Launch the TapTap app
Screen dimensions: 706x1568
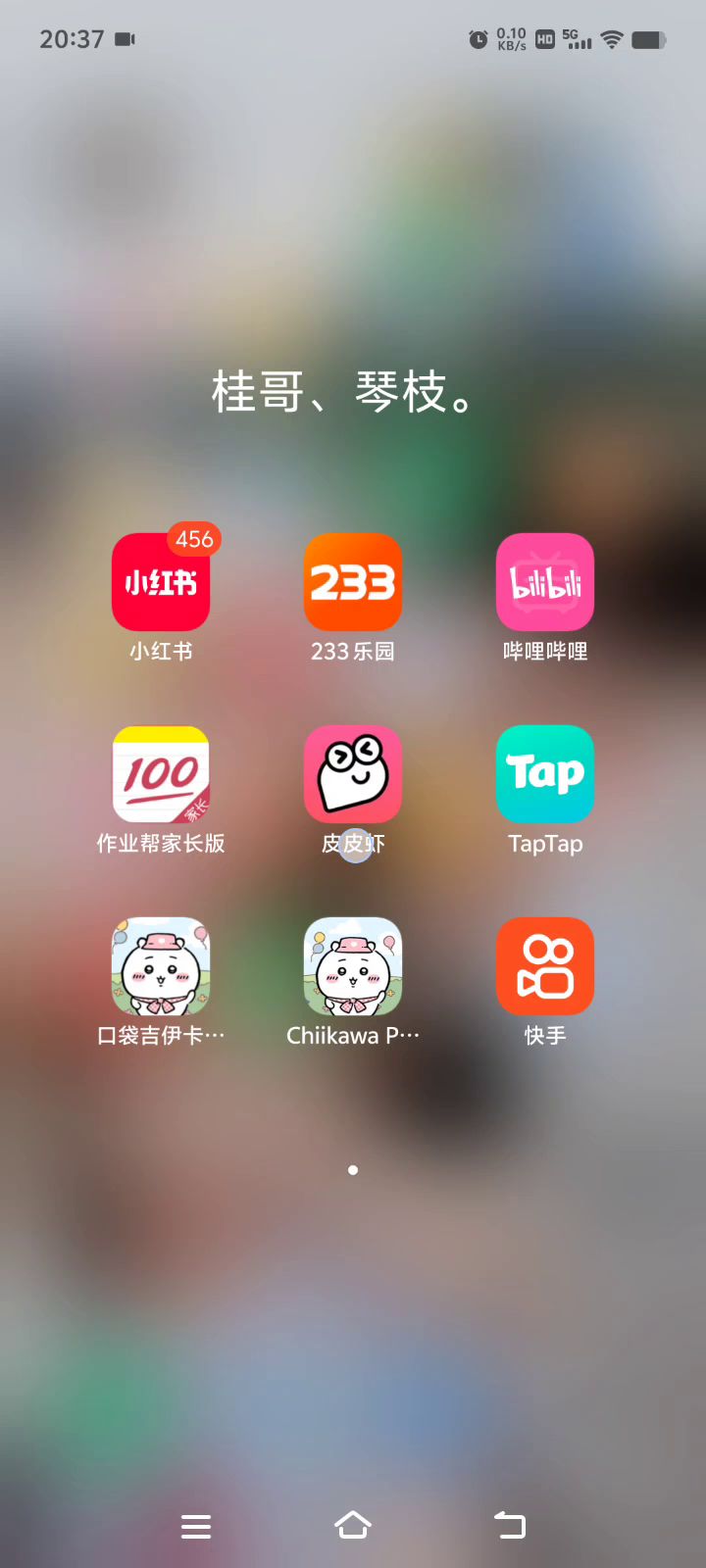pos(545,774)
